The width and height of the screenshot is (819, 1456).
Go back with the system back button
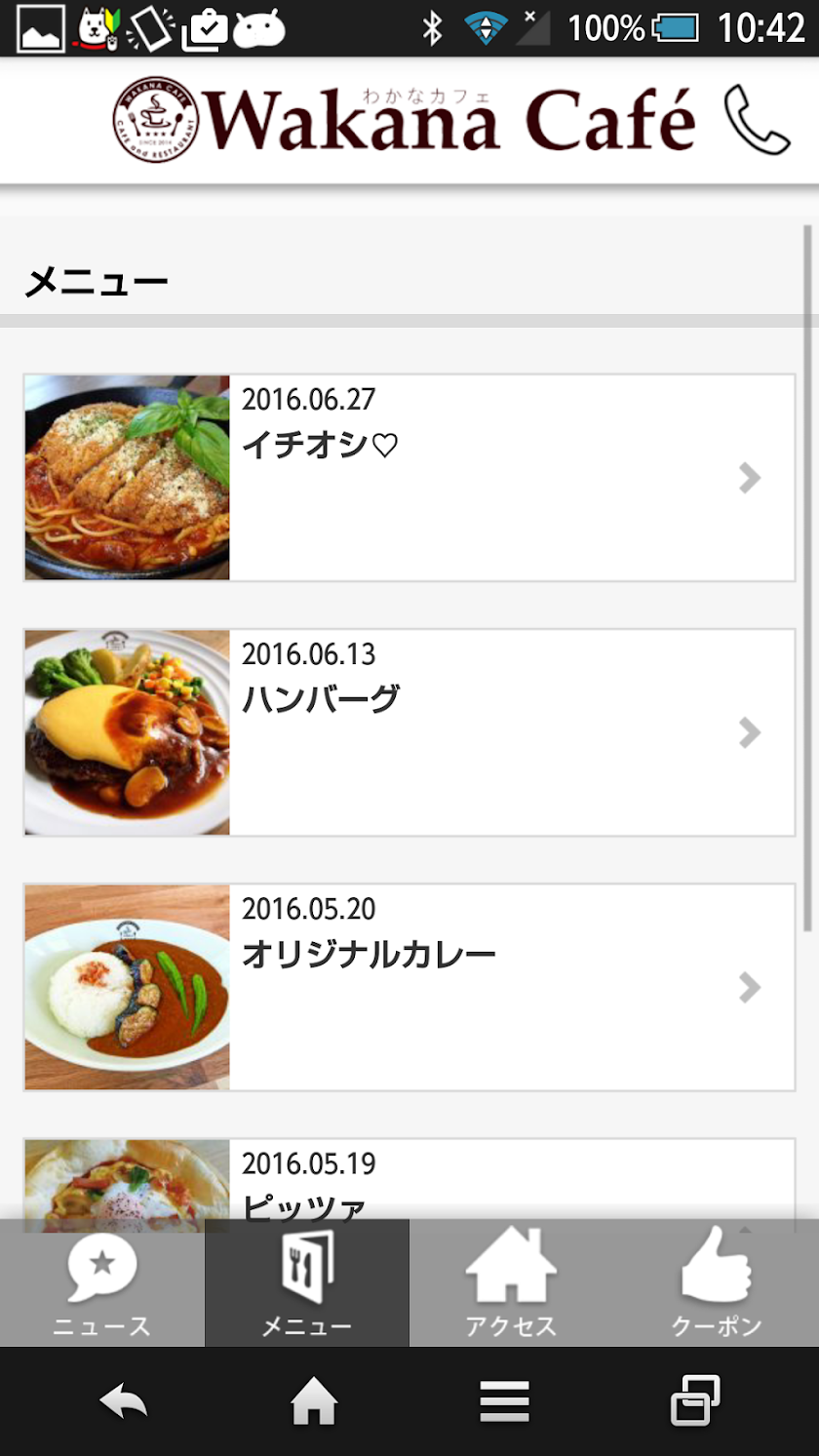point(124,1402)
